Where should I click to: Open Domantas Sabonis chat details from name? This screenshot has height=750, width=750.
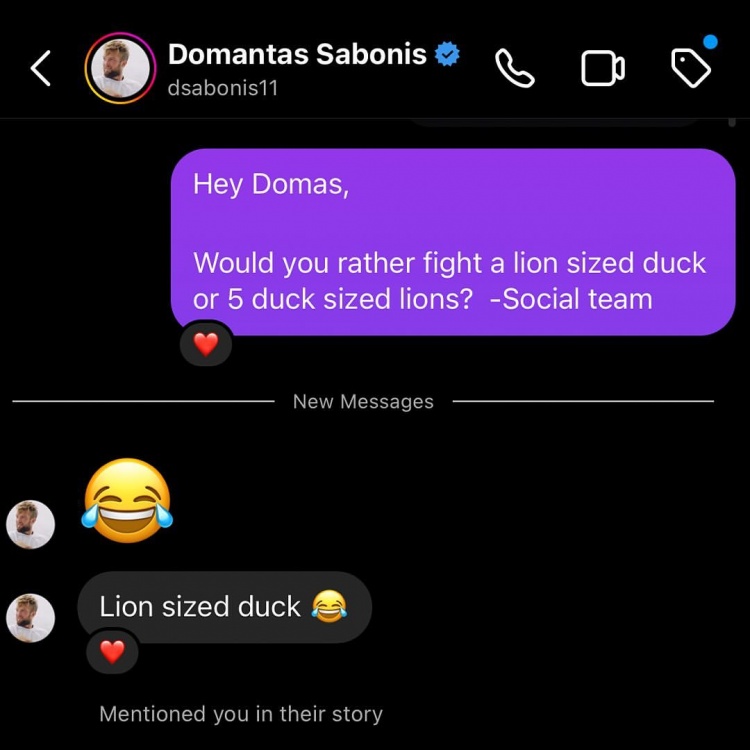point(298,55)
